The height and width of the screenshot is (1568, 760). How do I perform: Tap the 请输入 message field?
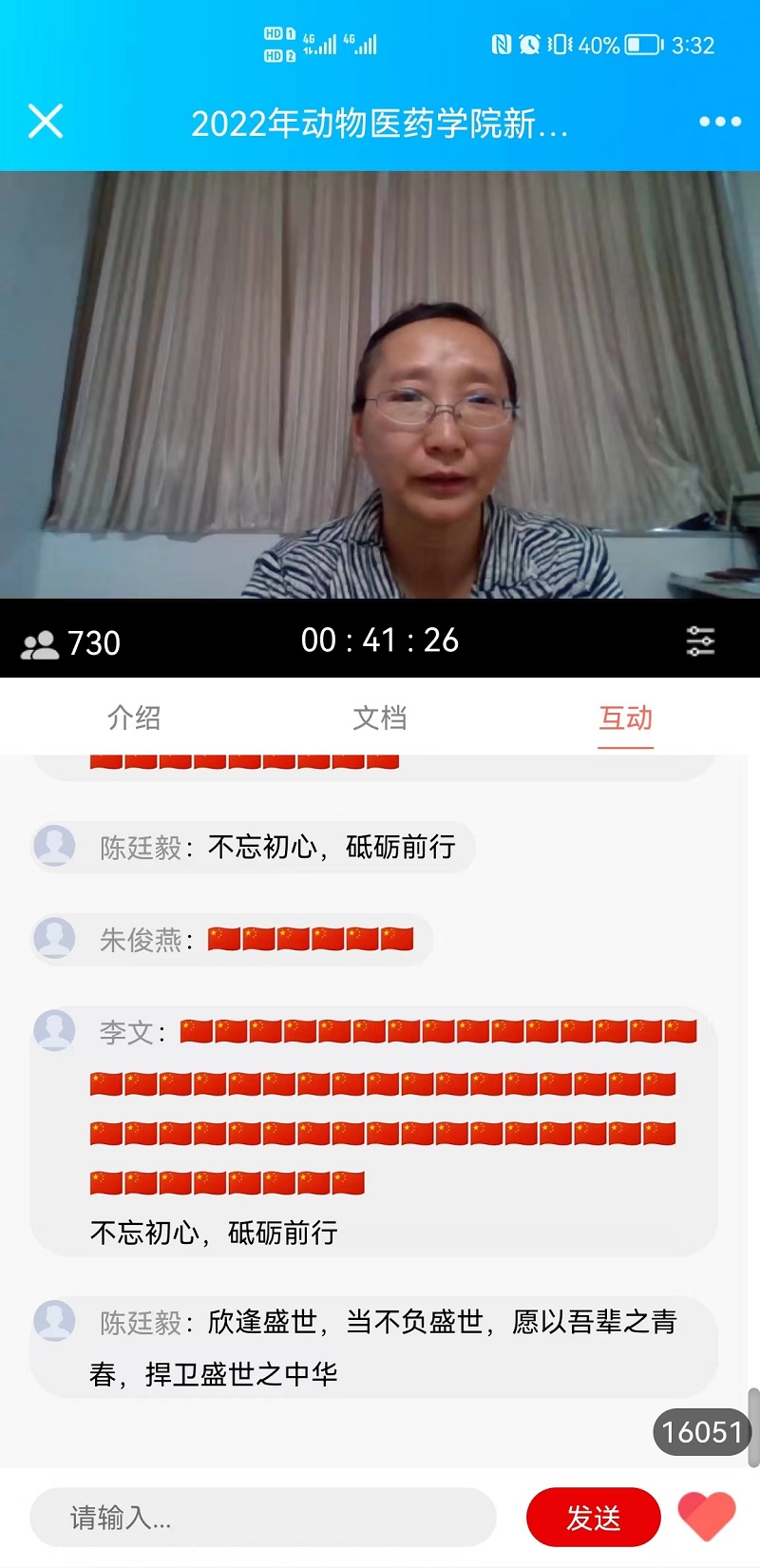click(263, 1518)
